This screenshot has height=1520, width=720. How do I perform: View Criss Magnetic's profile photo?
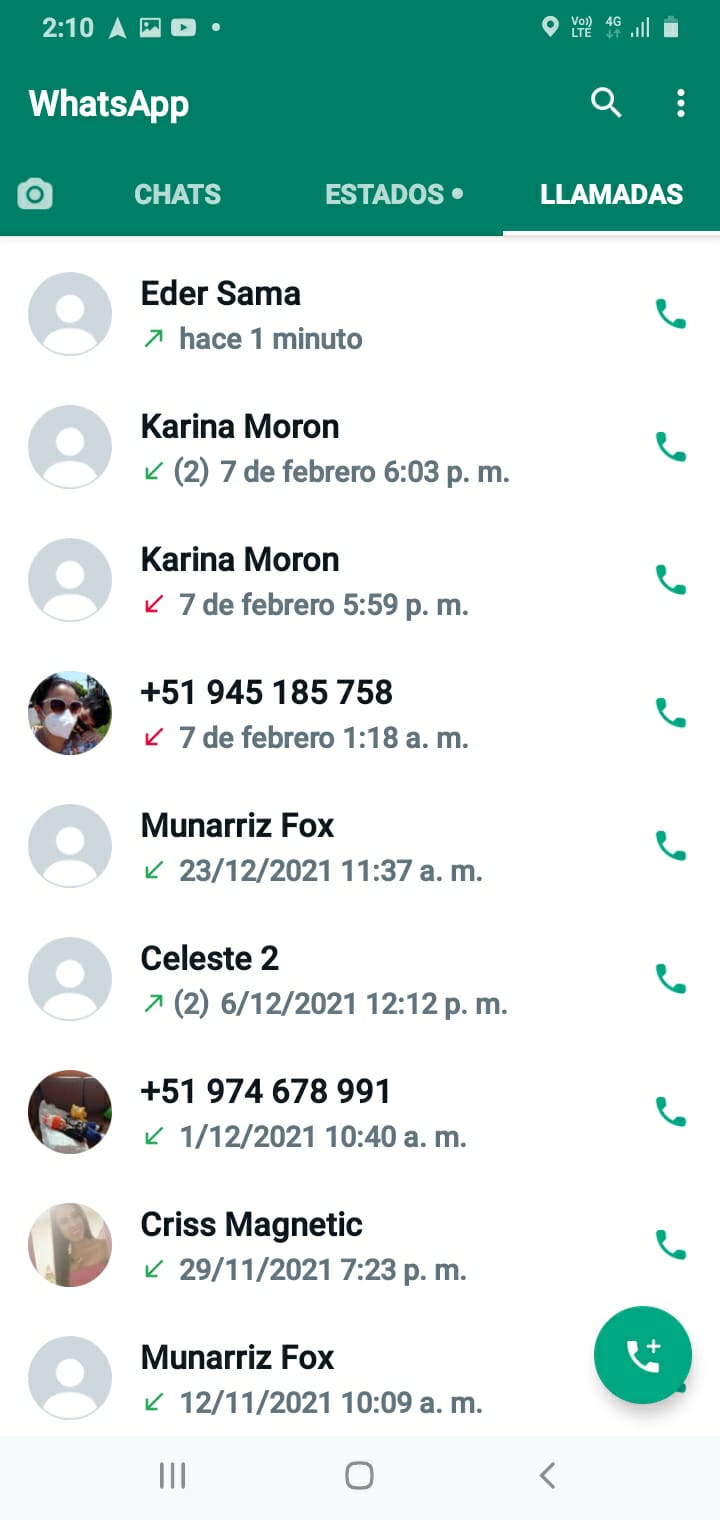(x=70, y=1245)
